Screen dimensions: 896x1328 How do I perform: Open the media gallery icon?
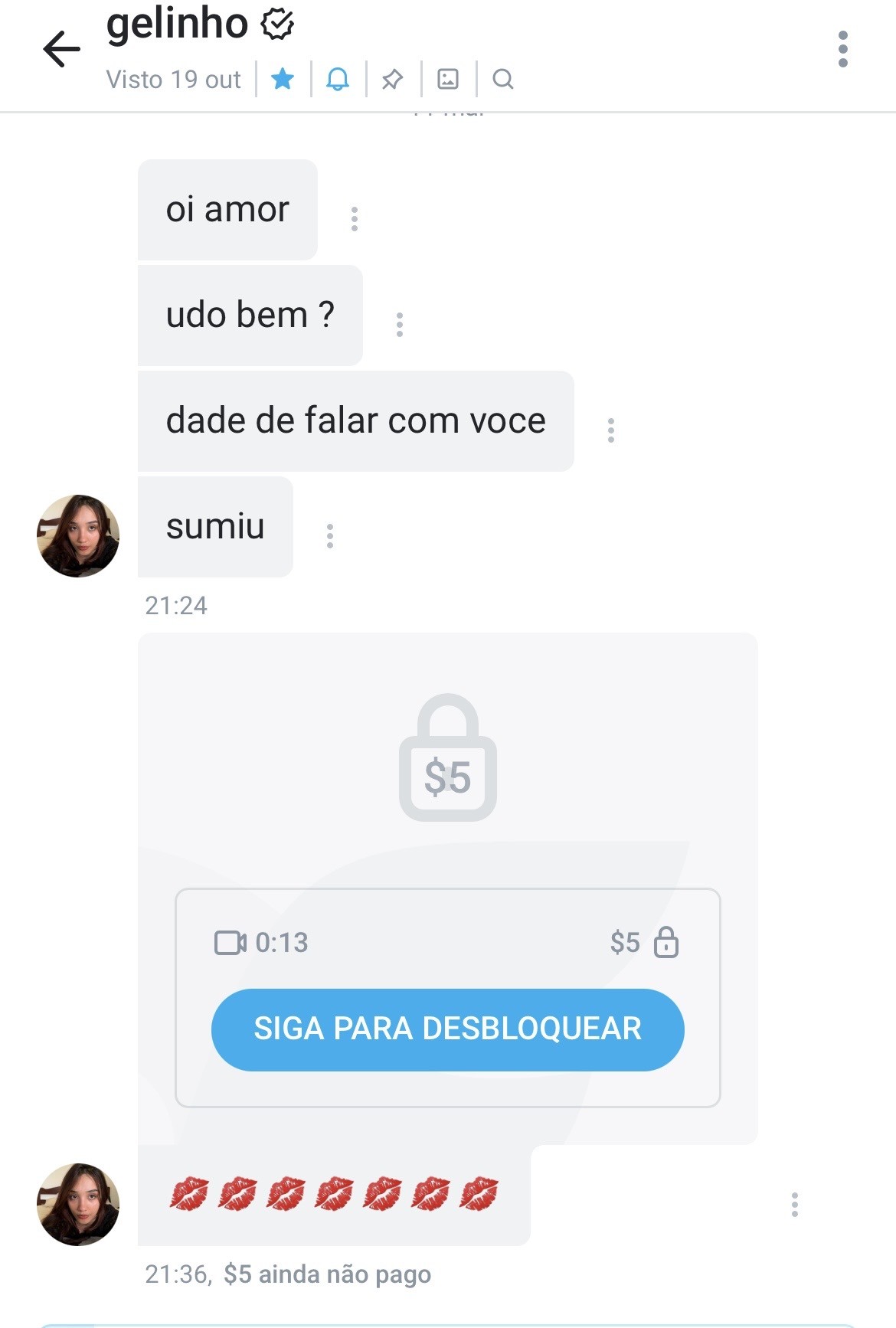448,79
